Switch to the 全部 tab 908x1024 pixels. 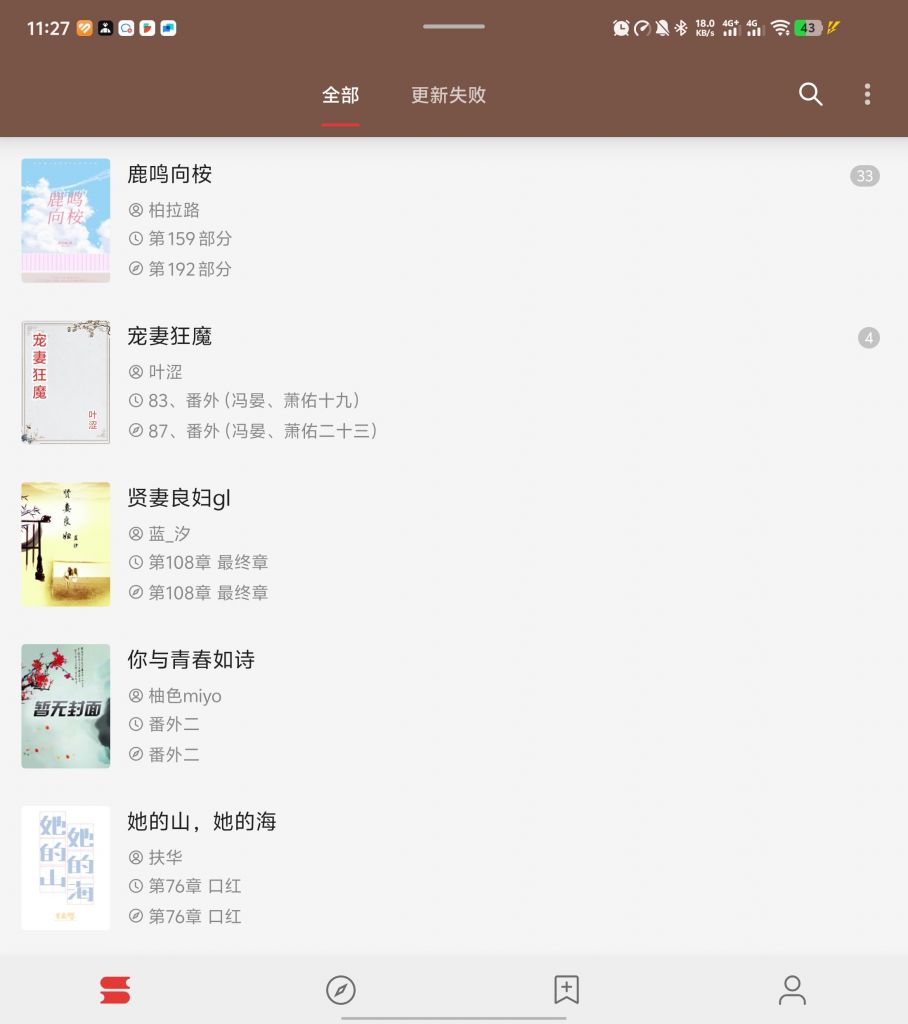pos(340,96)
